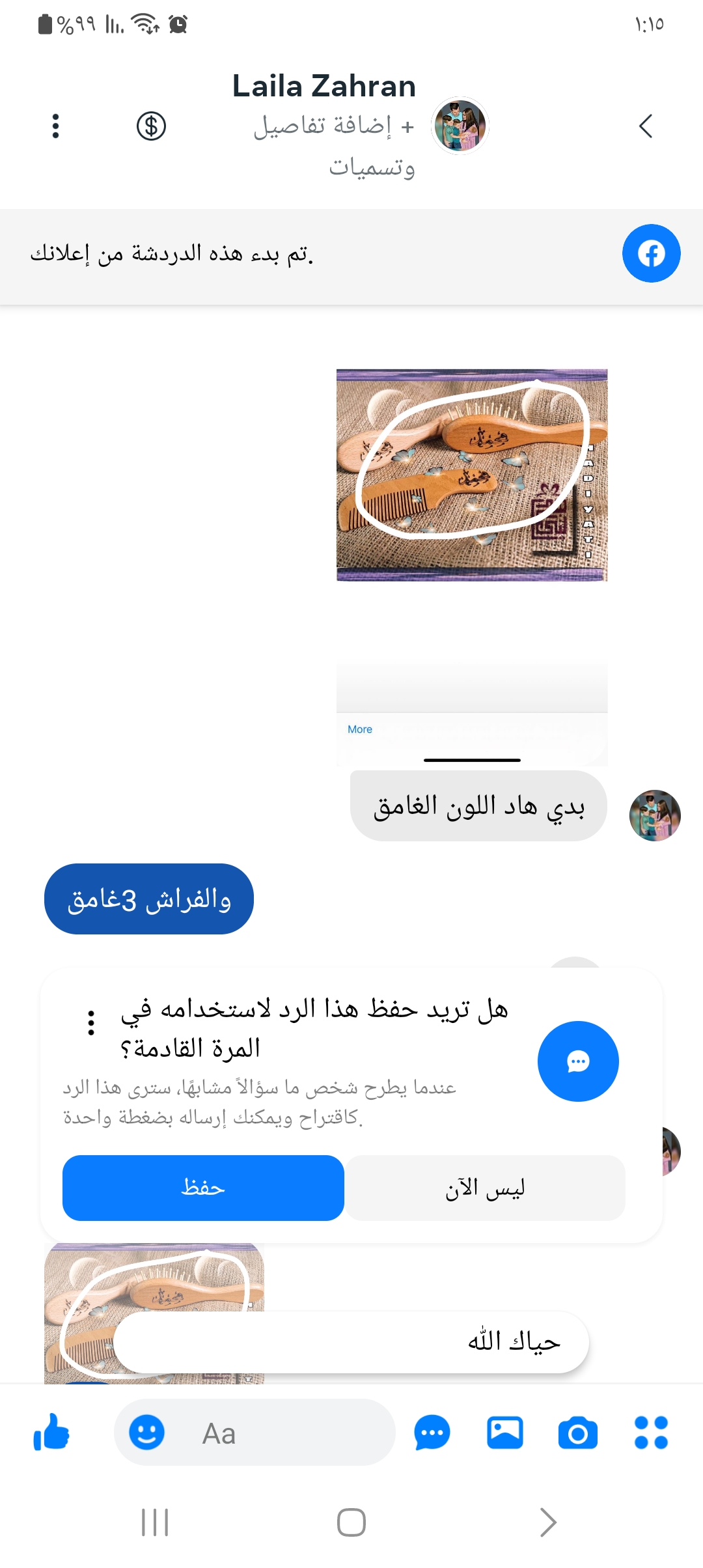Viewport: 703px width, 1568px height.
Task: Open options on the save-reply card
Action: 91,1023
